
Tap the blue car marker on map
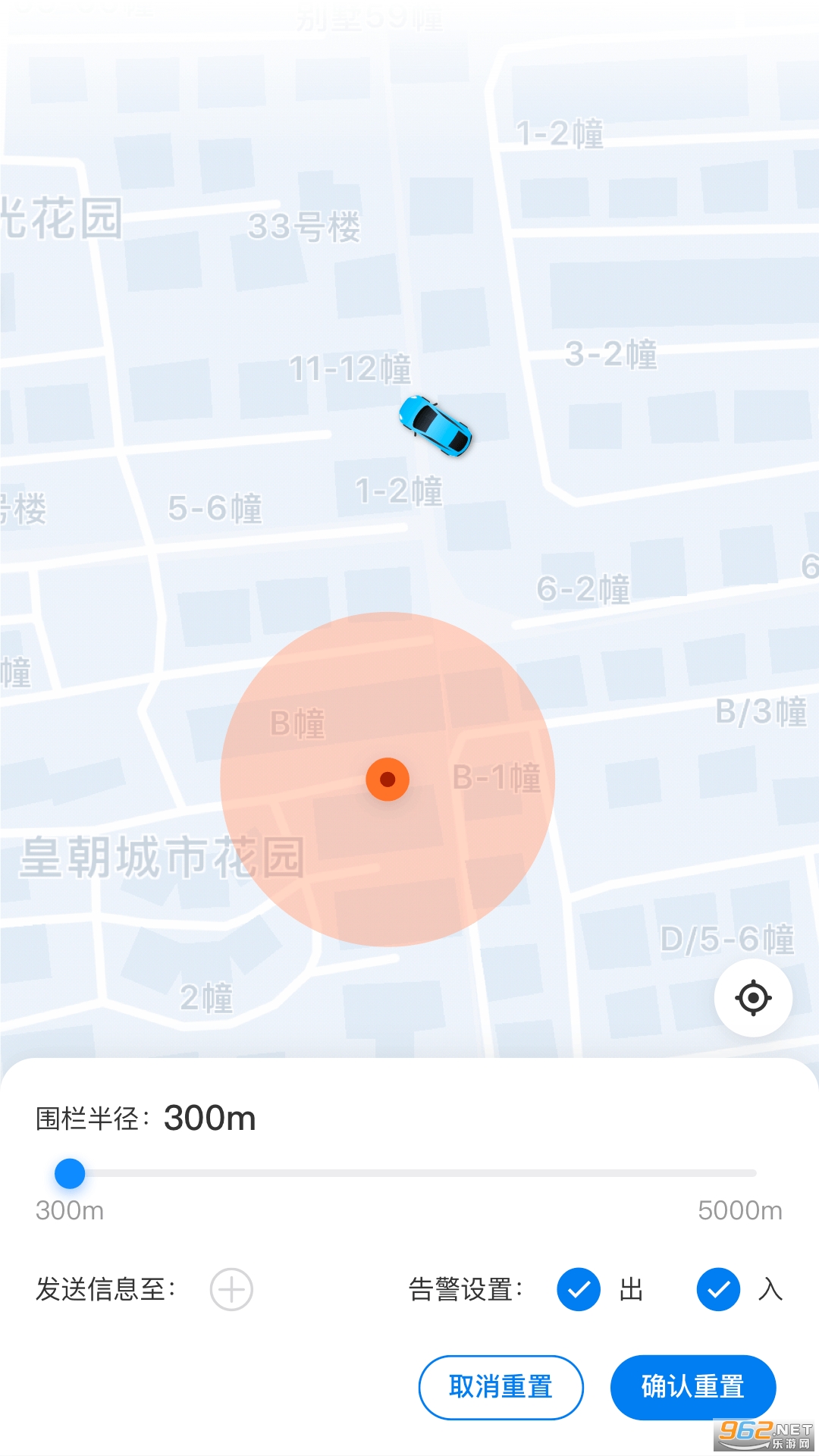point(435,425)
